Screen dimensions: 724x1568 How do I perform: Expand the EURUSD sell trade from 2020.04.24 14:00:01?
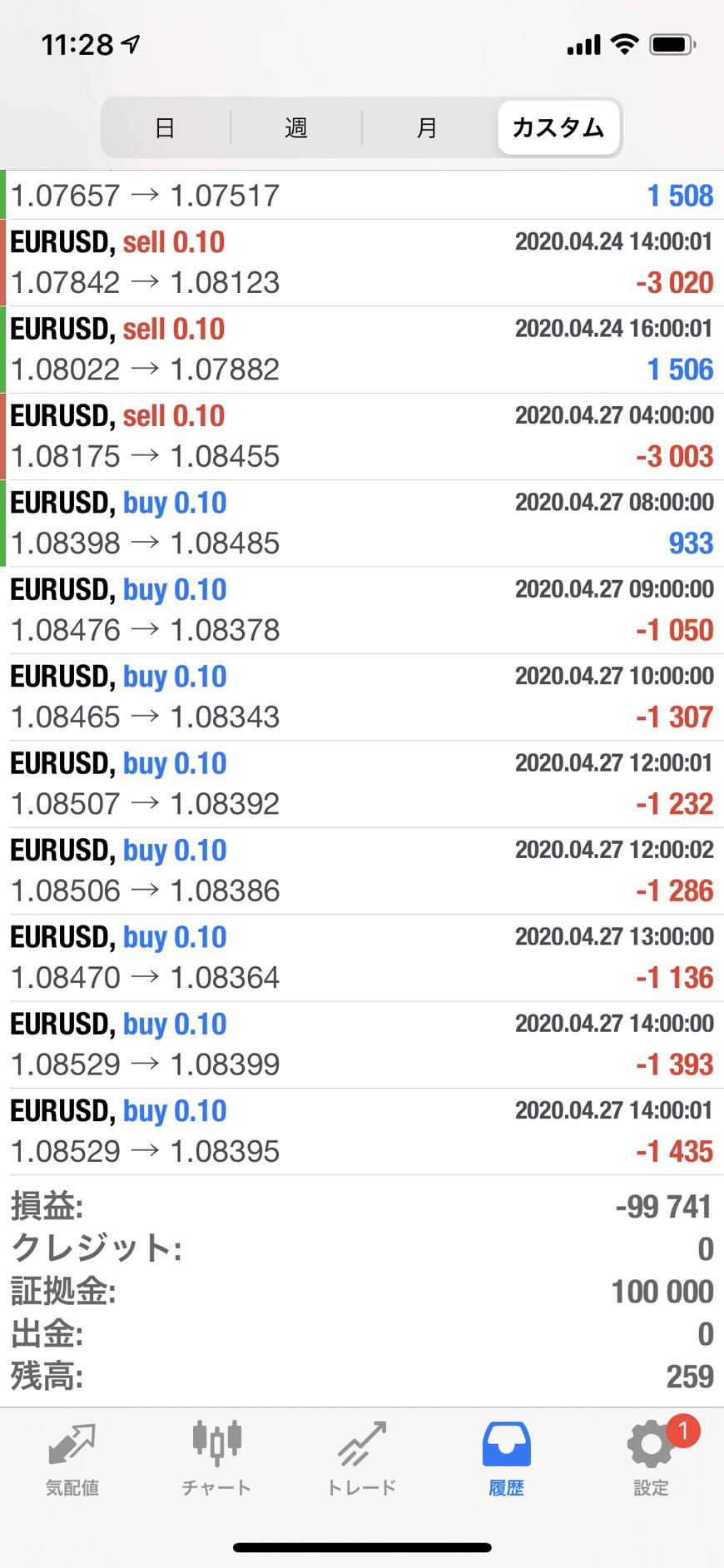pyautogui.click(x=362, y=262)
